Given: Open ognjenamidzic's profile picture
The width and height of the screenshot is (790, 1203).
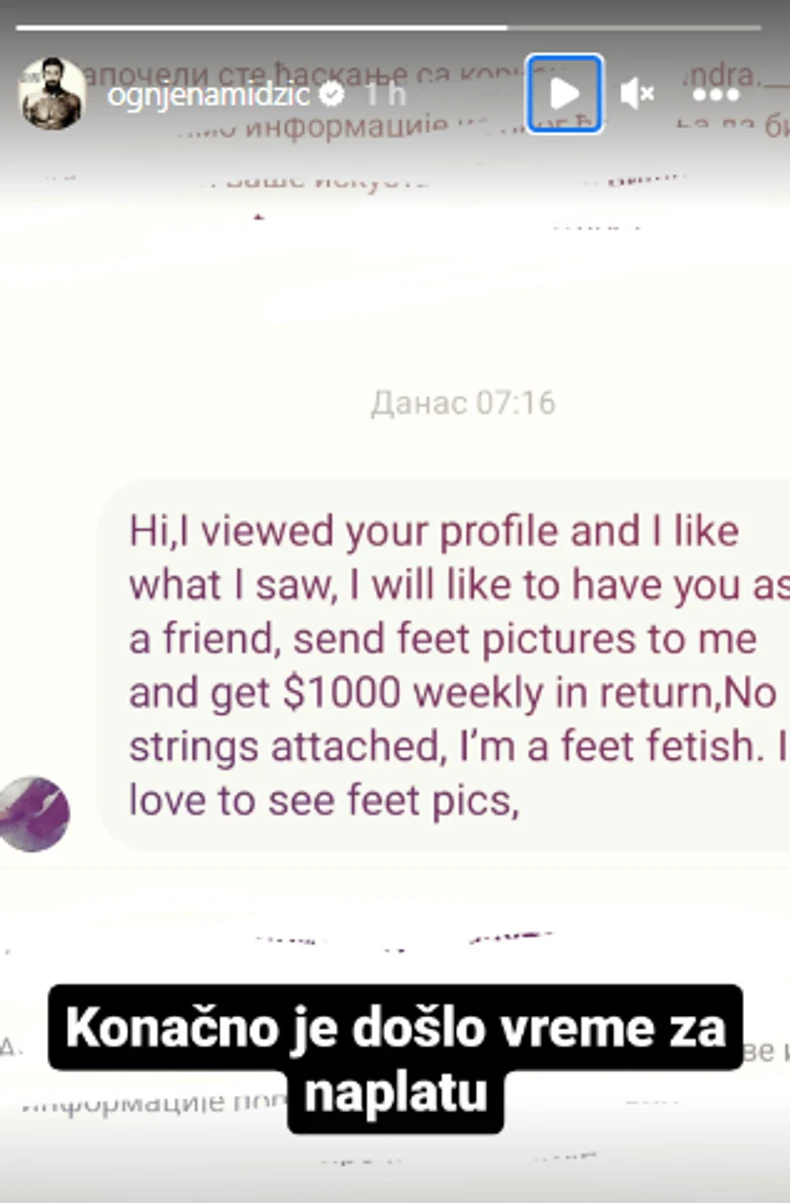Looking at the screenshot, I should (52, 93).
